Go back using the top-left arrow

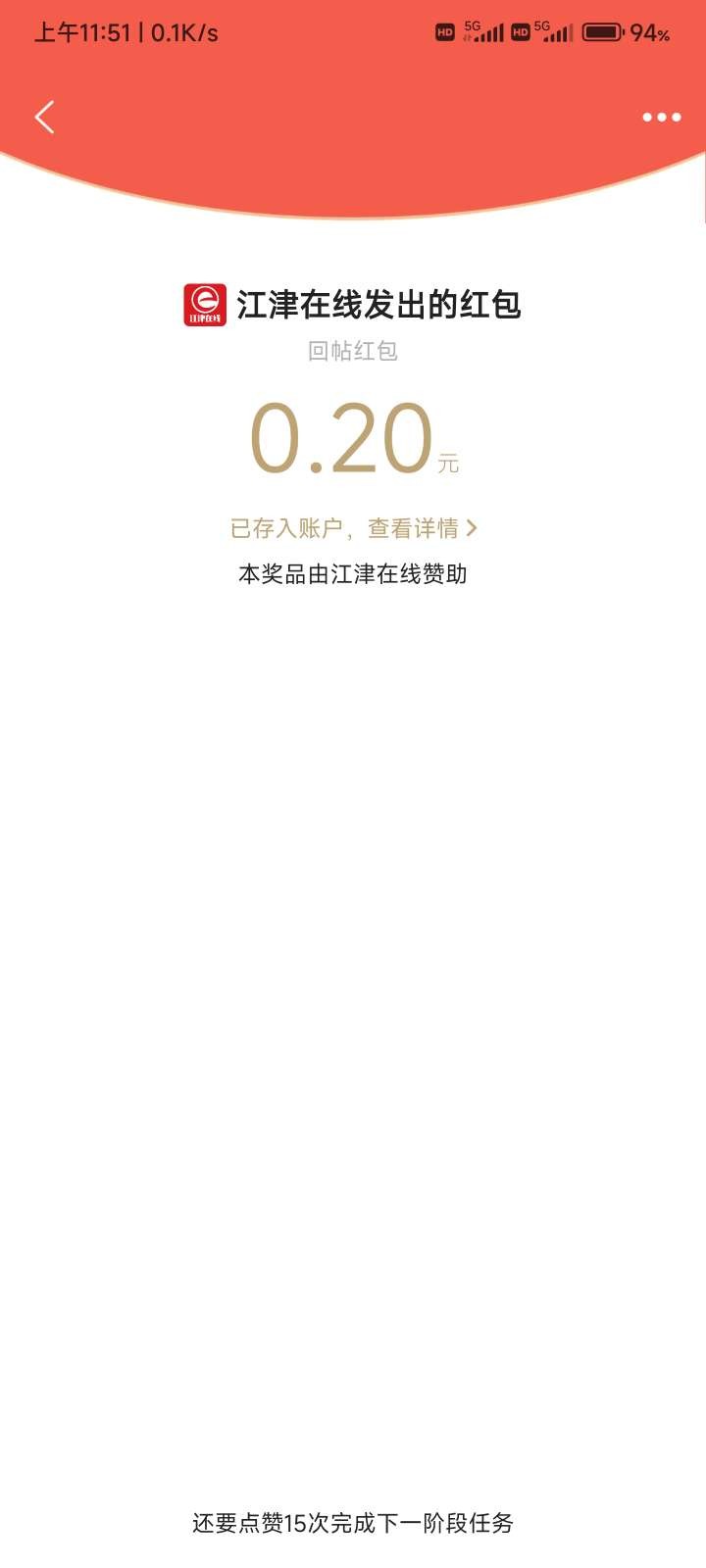point(44,118)
